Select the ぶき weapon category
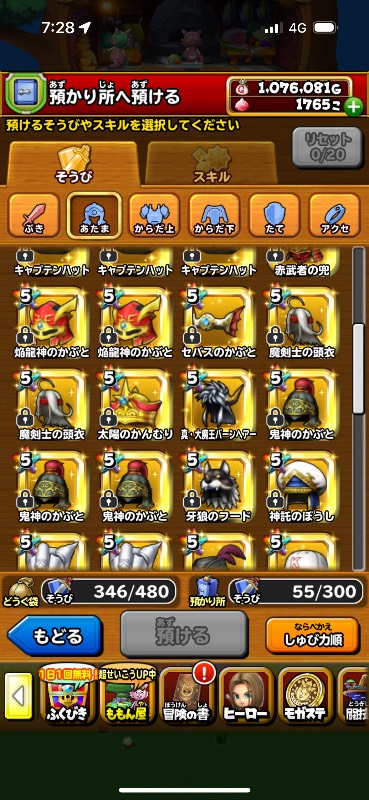The height and width of the screenshot is (800, 369). point(34,215)
